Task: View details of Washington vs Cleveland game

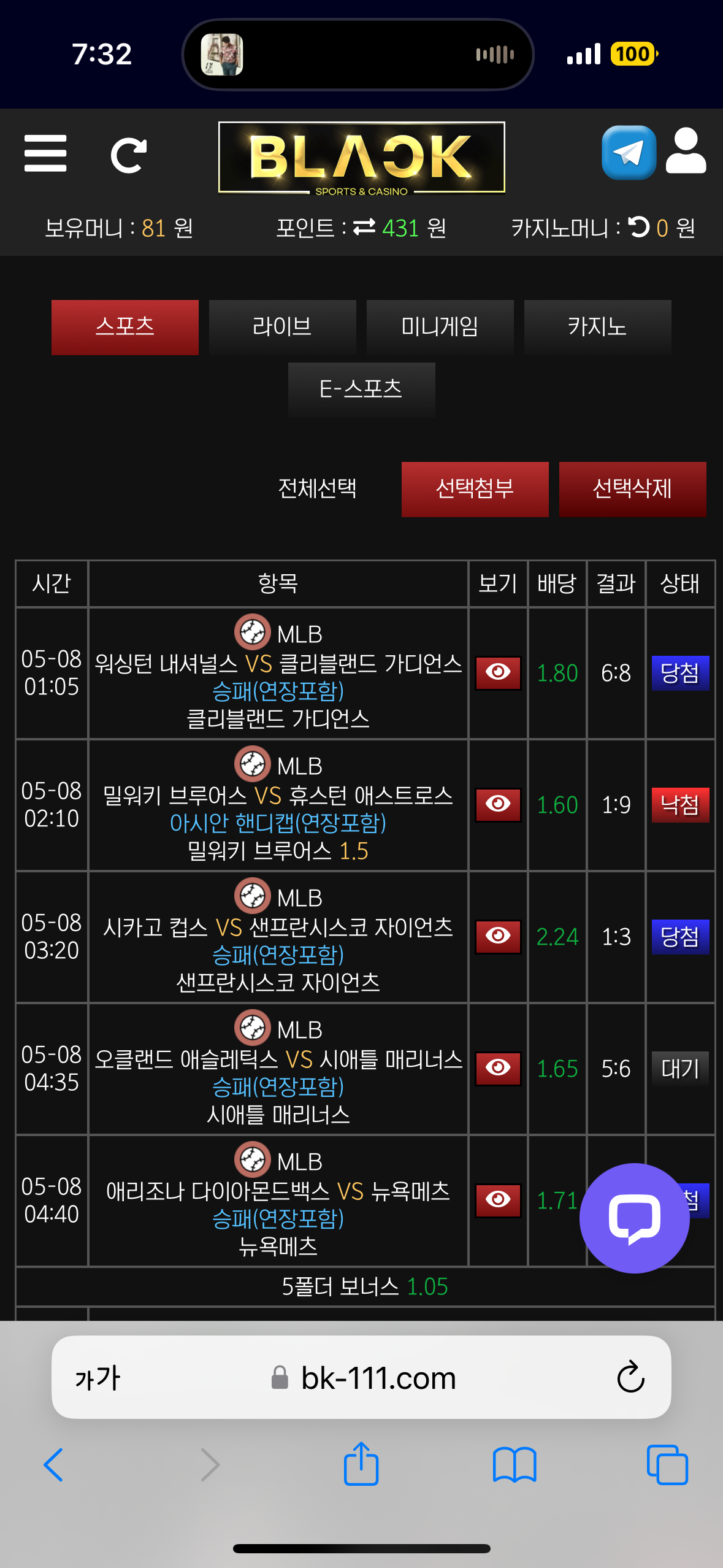Action: pos(498,673)
